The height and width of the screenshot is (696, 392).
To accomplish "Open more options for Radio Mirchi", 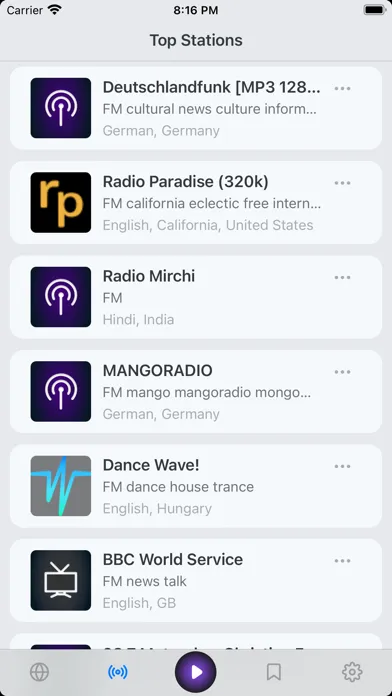I will click(342, 277).
